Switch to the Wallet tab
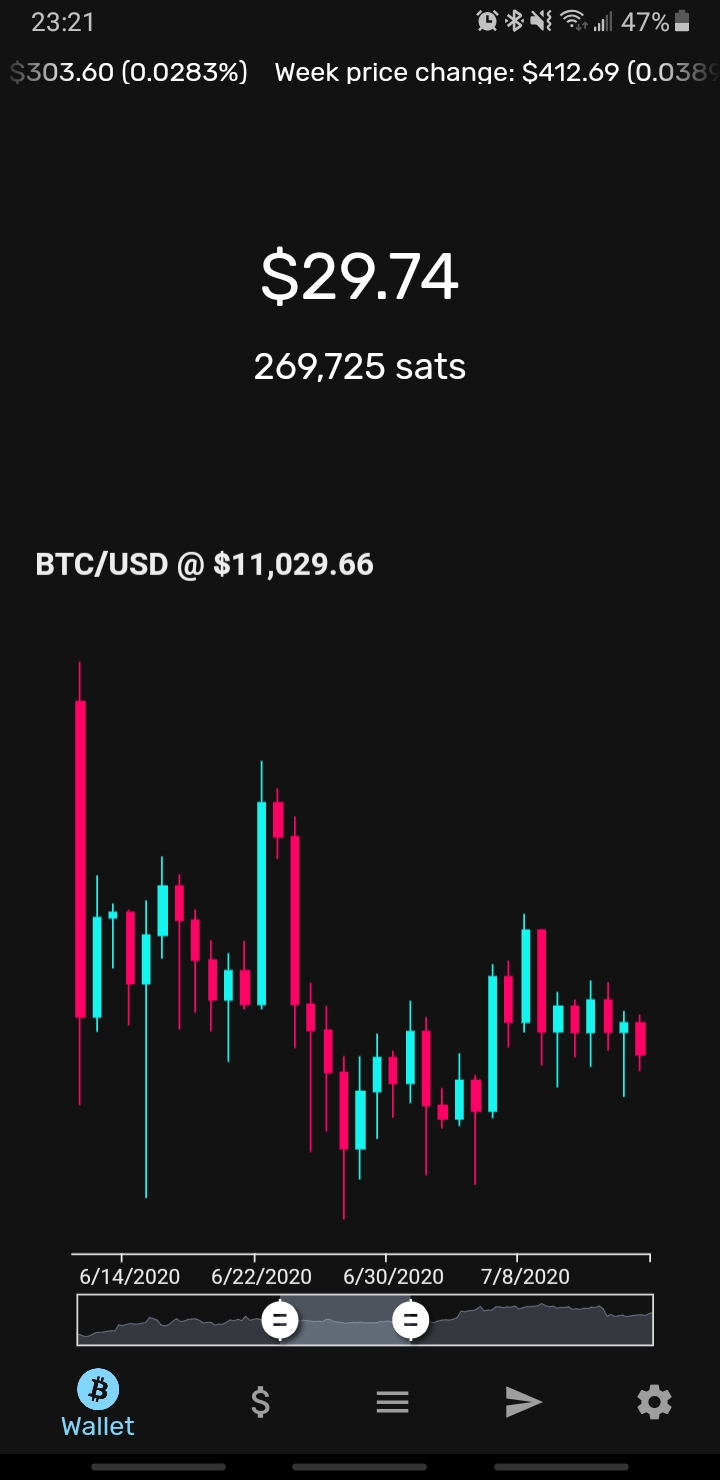720x1480 pixels. pyautogui.click(x=98, y=1403)
